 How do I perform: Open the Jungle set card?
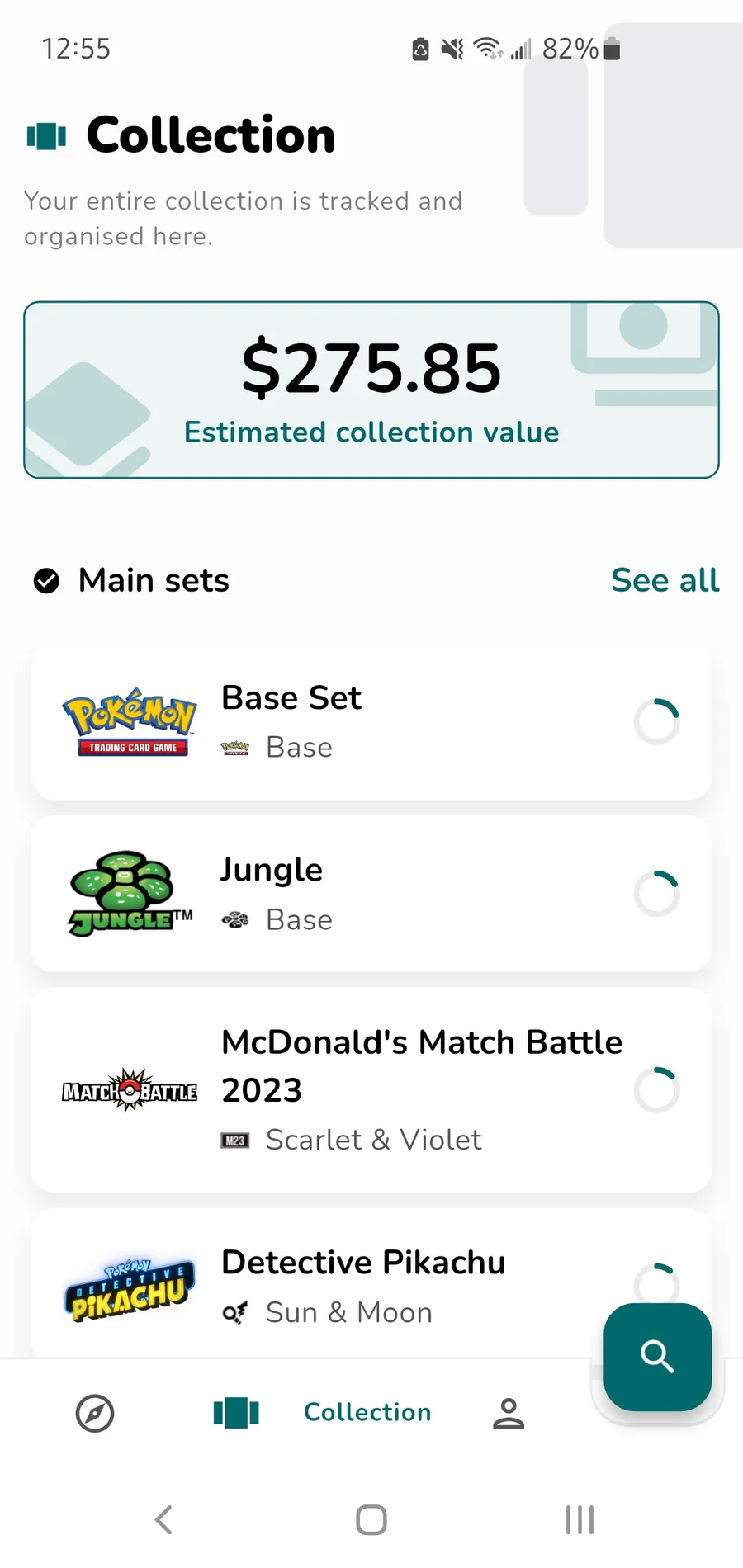click(x=371, y=894)
